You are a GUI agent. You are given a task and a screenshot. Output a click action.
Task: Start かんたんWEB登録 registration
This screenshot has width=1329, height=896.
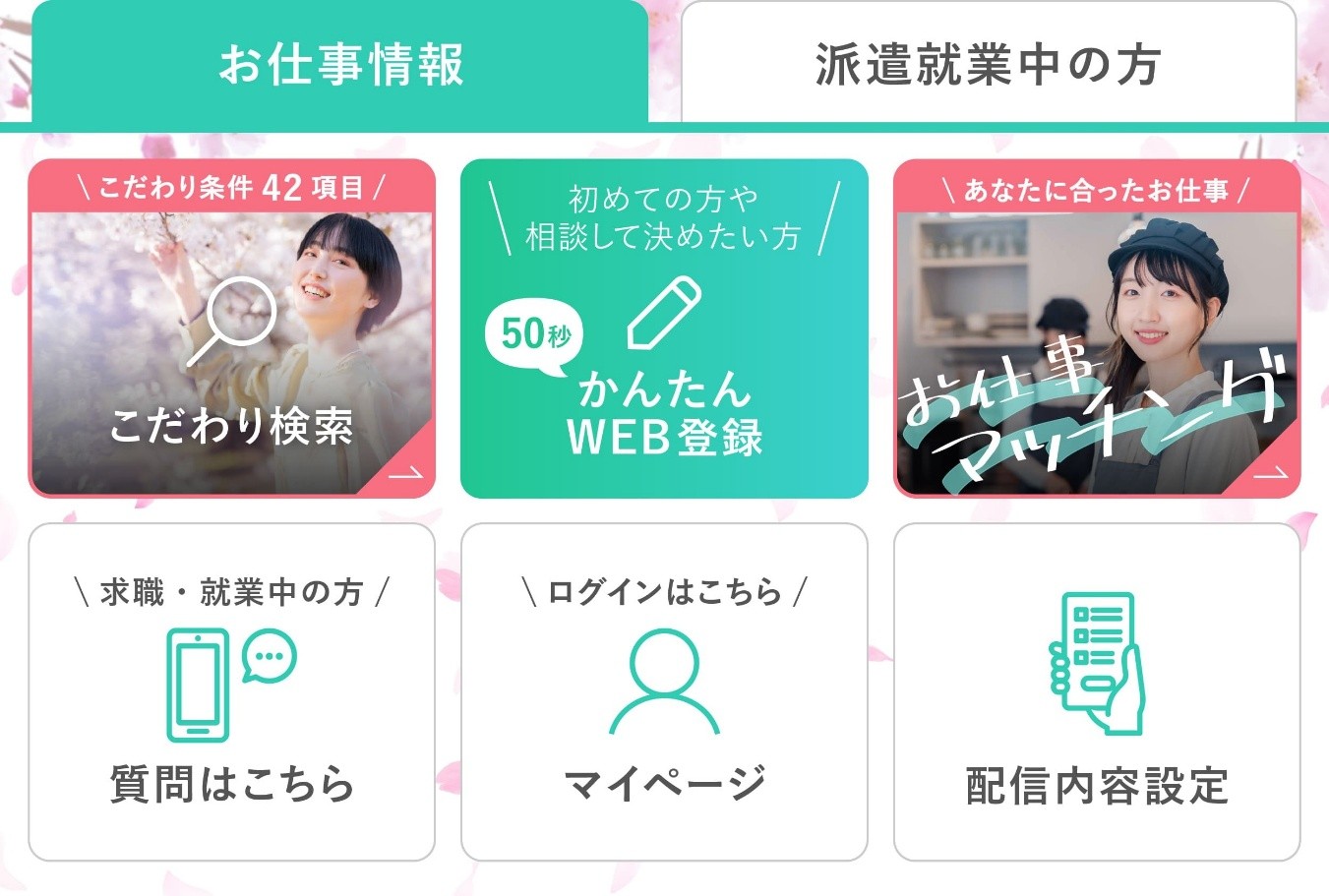point(664,329)
